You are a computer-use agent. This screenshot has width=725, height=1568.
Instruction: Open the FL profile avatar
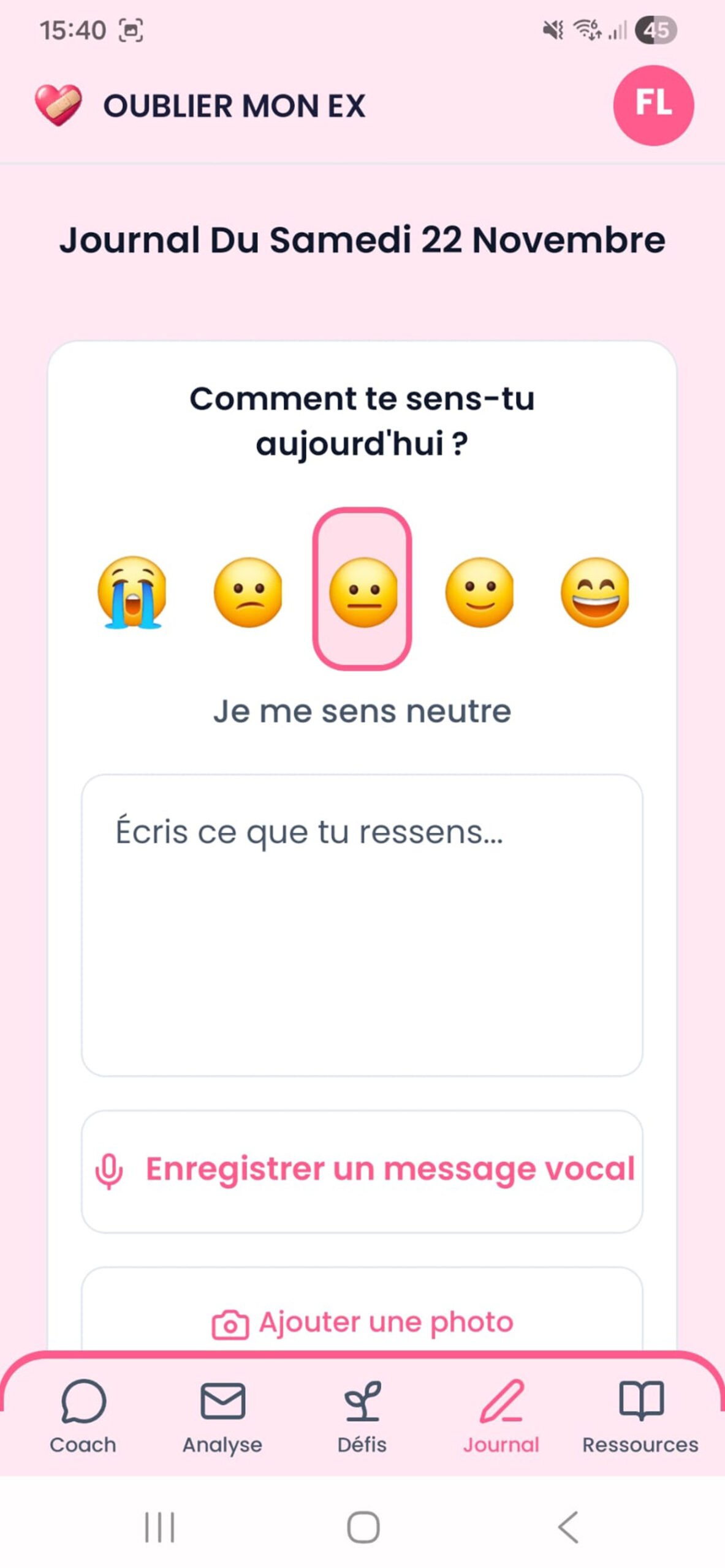click(x=653, y=105)
